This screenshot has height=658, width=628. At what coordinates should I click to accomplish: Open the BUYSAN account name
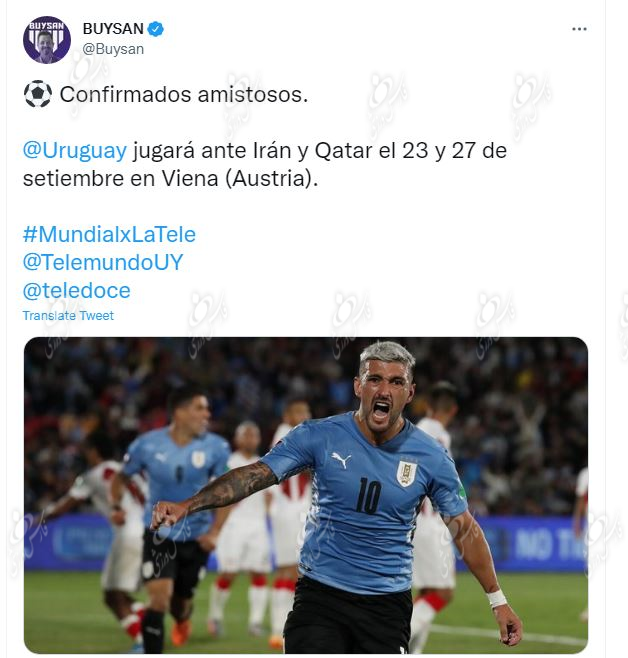click(113, 29)
